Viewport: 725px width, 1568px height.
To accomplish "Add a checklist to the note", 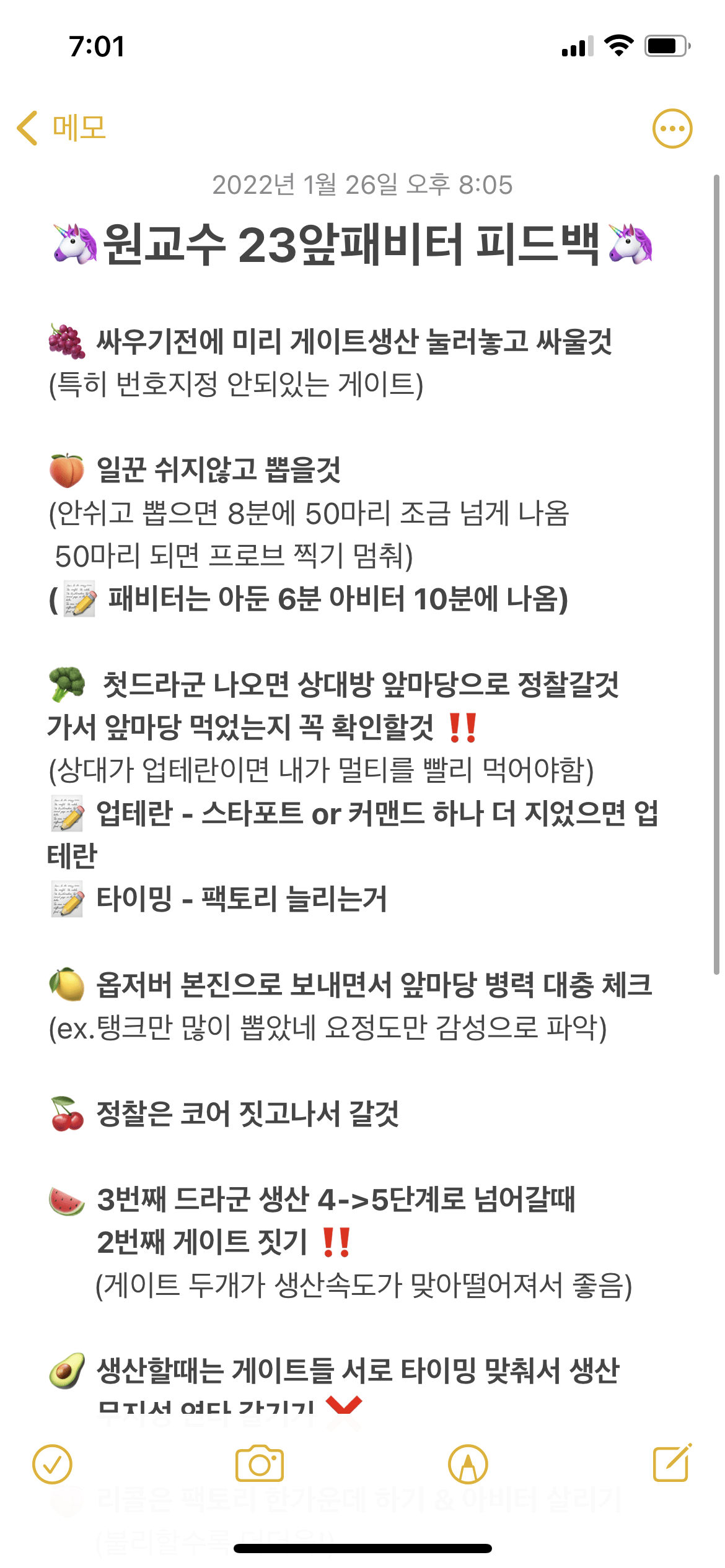I will (52, 1465).
